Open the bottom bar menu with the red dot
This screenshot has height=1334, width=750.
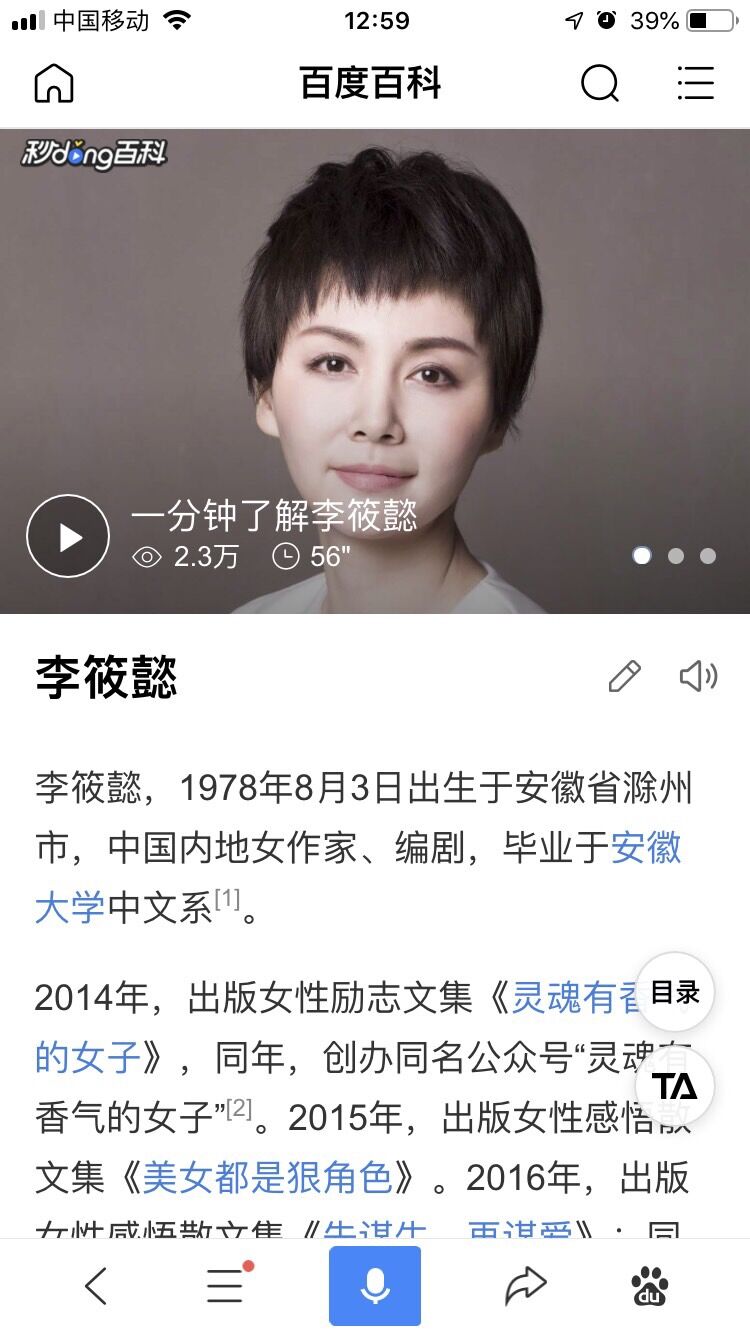pos(226,1286)
